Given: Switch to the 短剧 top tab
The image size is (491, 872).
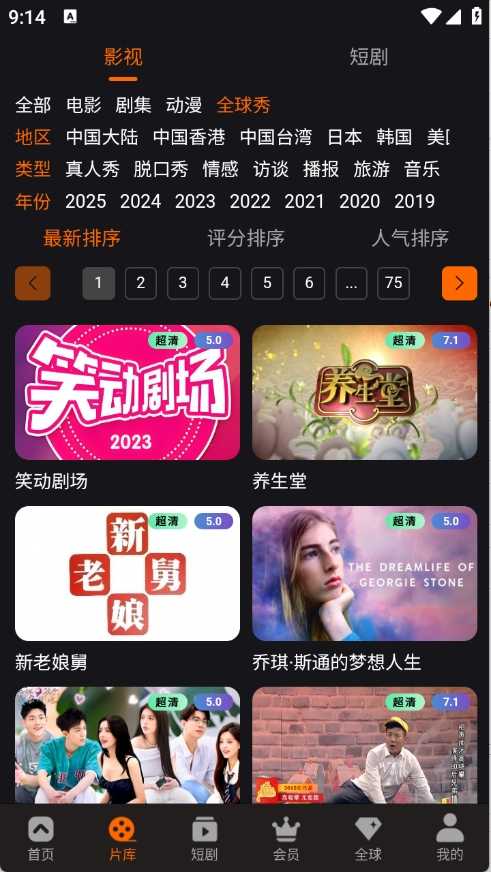Looking at the screenshot, I should 368,57.
